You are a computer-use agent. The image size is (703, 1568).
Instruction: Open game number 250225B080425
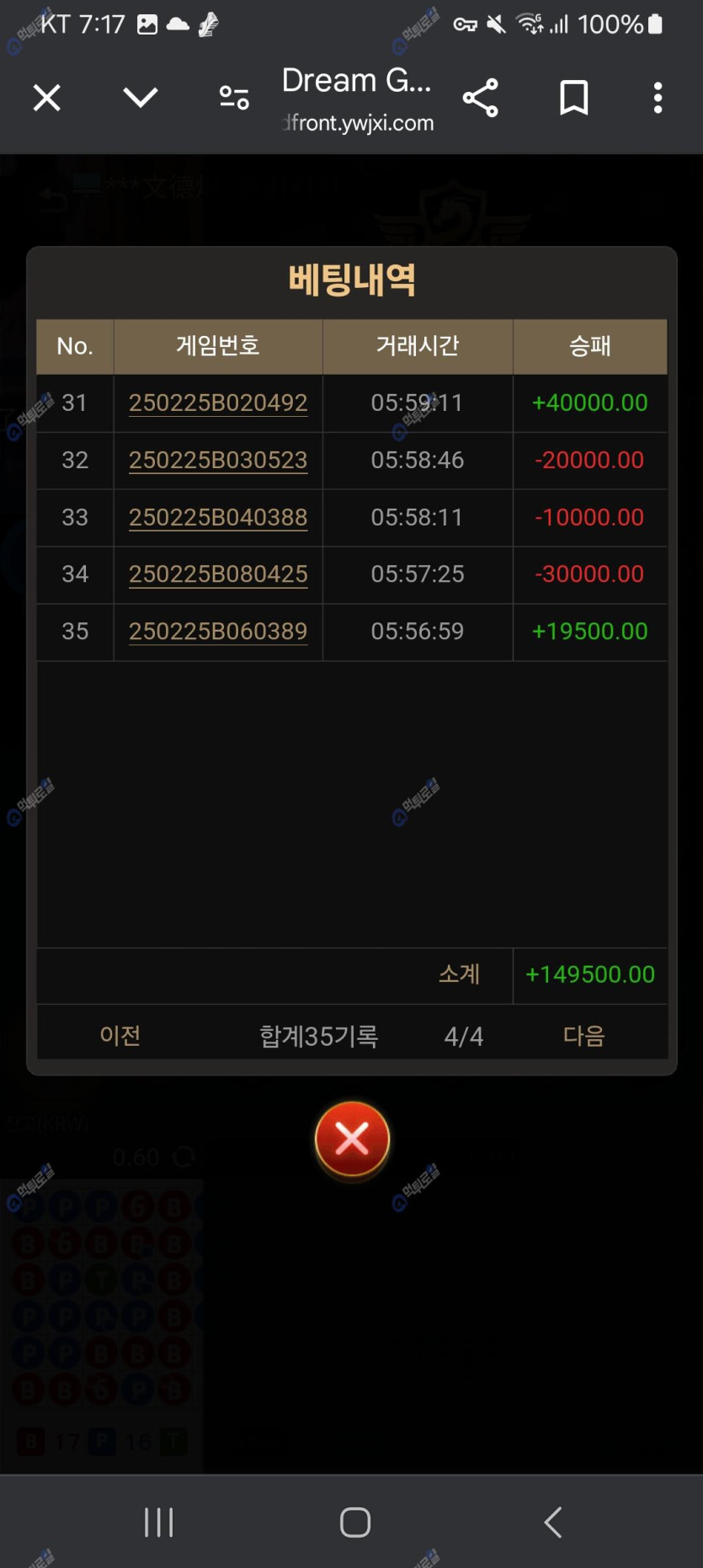[218, 574]
